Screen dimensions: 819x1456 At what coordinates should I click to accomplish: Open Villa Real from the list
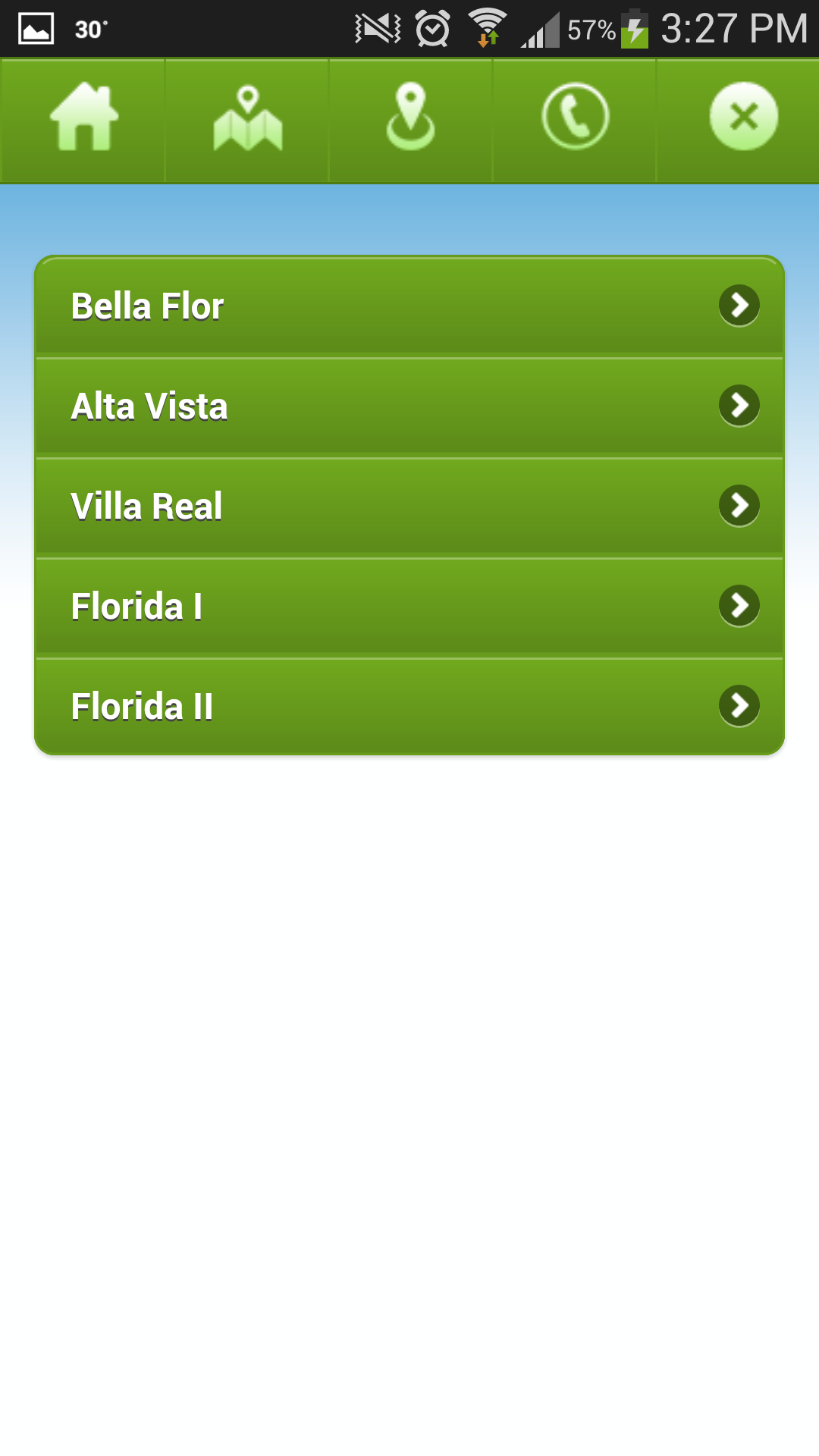click(x=409, y=507)
